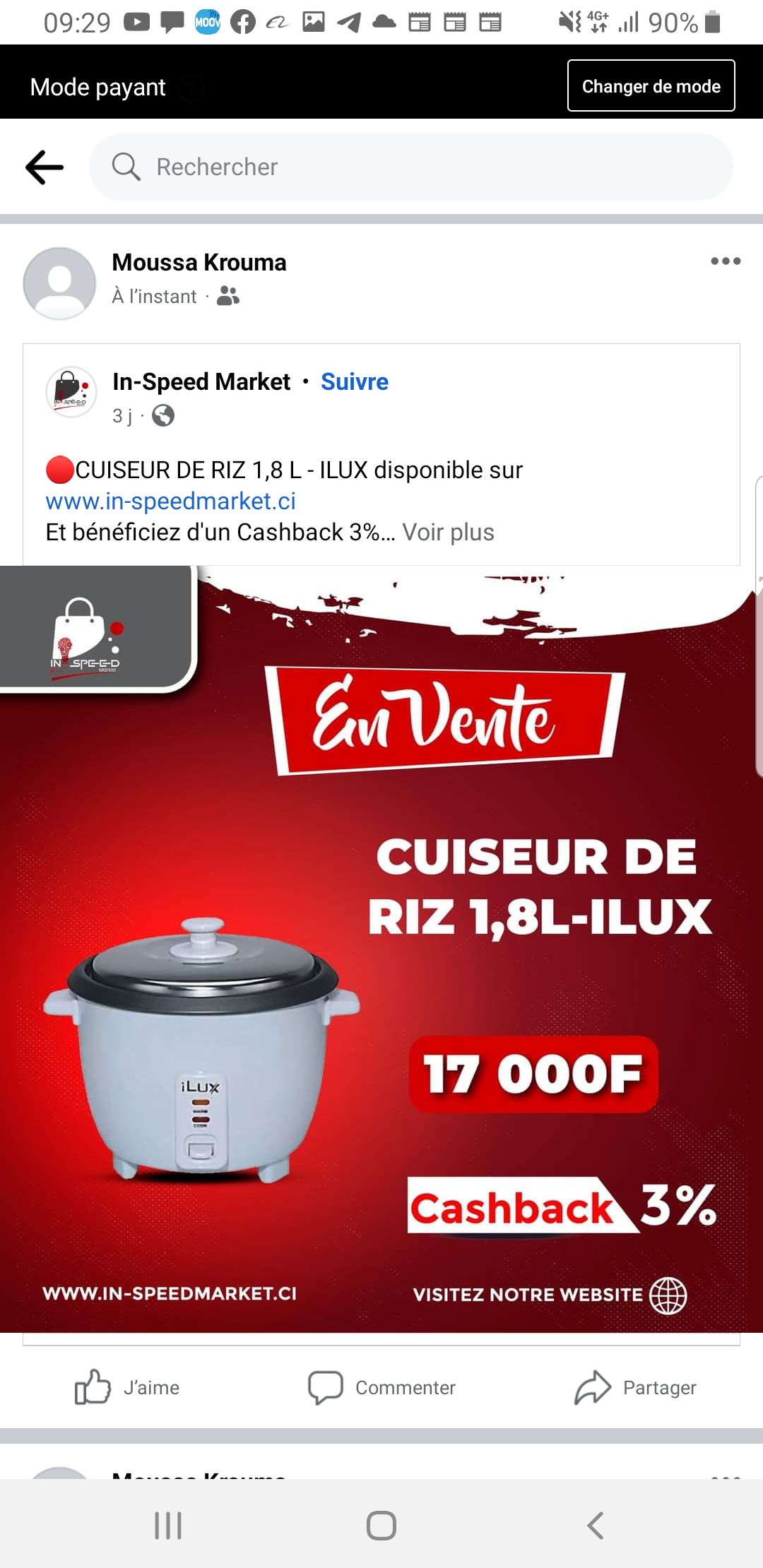This screenshot has width=763, height=1568.
Task: Go to the system home screen
Action: point(381,1526)
